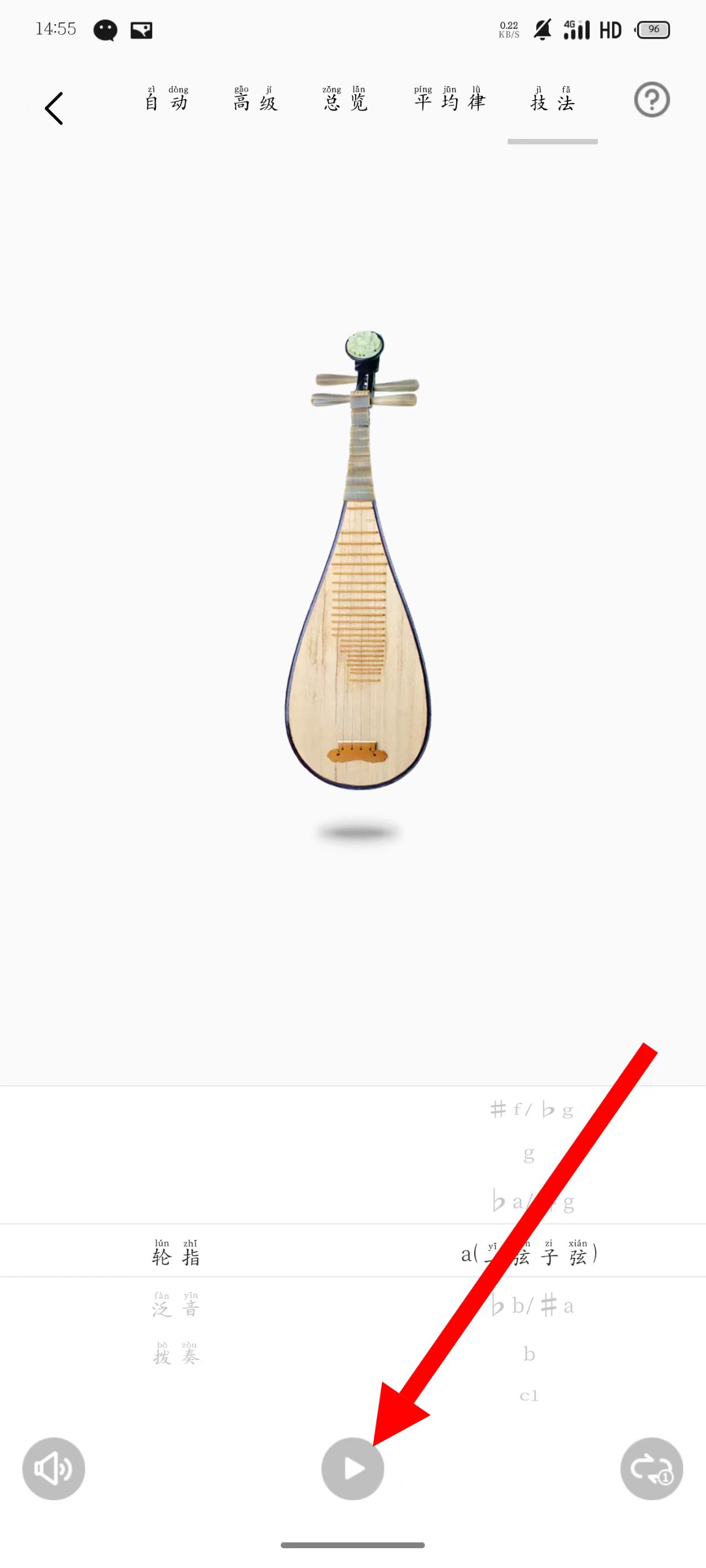This screenshot has width=706, height=1568.
Task: Switch to the 高级 tab
Action: (x=255, y=100)
